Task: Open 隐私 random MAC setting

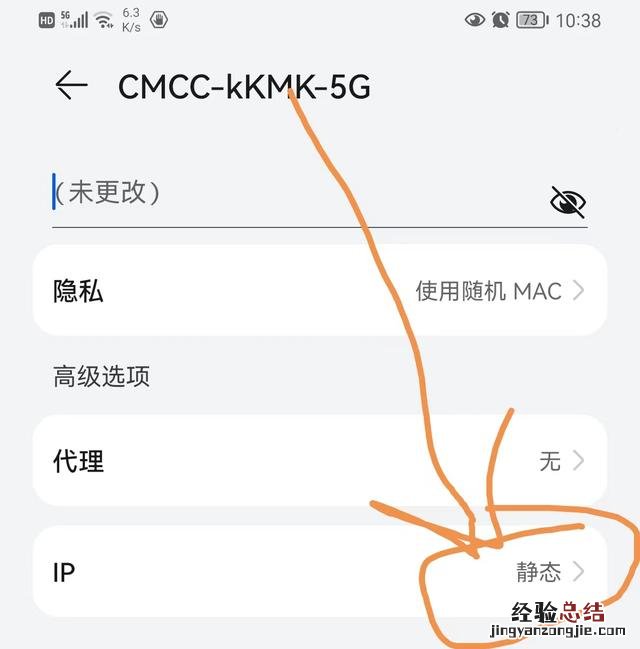Action: tap(320, 291)
